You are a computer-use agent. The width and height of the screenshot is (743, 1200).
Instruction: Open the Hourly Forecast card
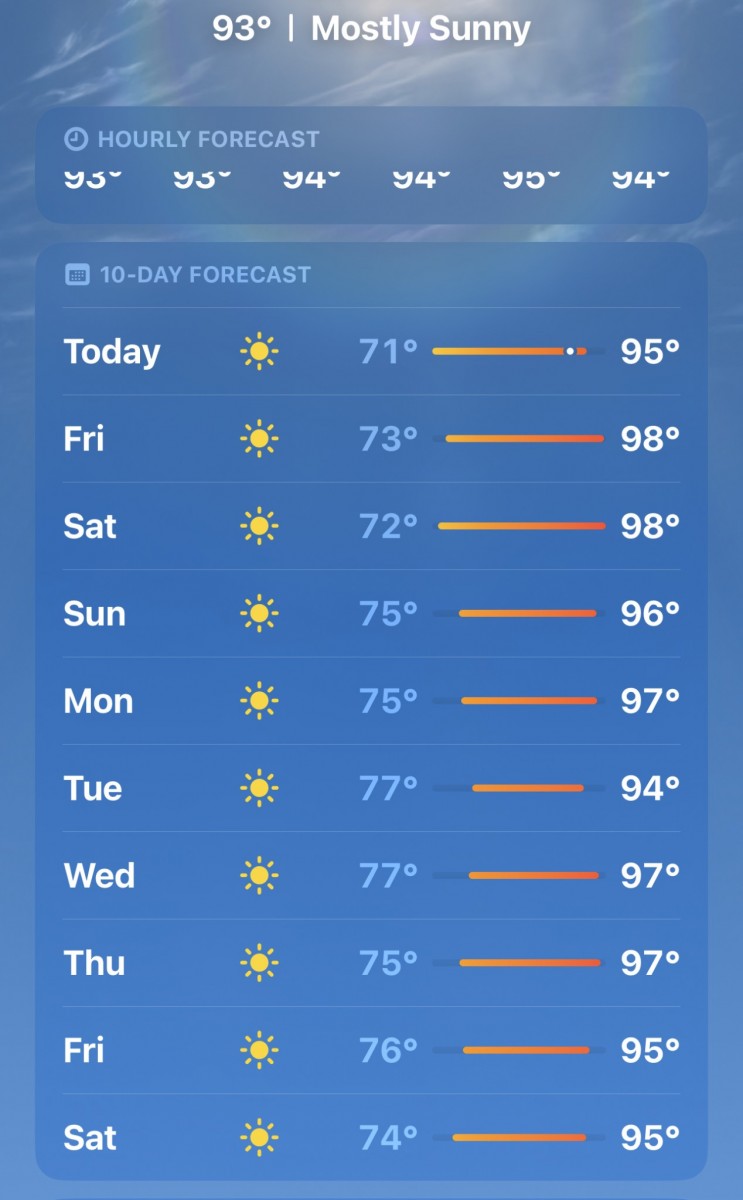[371, 165]
